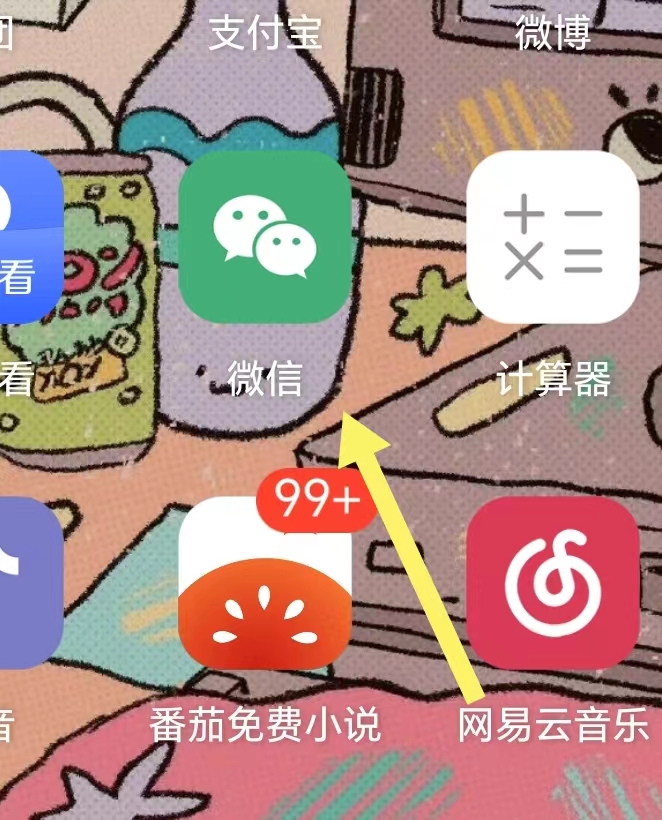Launch the 网易云音乐 music app
Image resolution: width=662 pixels, height=820 pixels.
point(553,583)
